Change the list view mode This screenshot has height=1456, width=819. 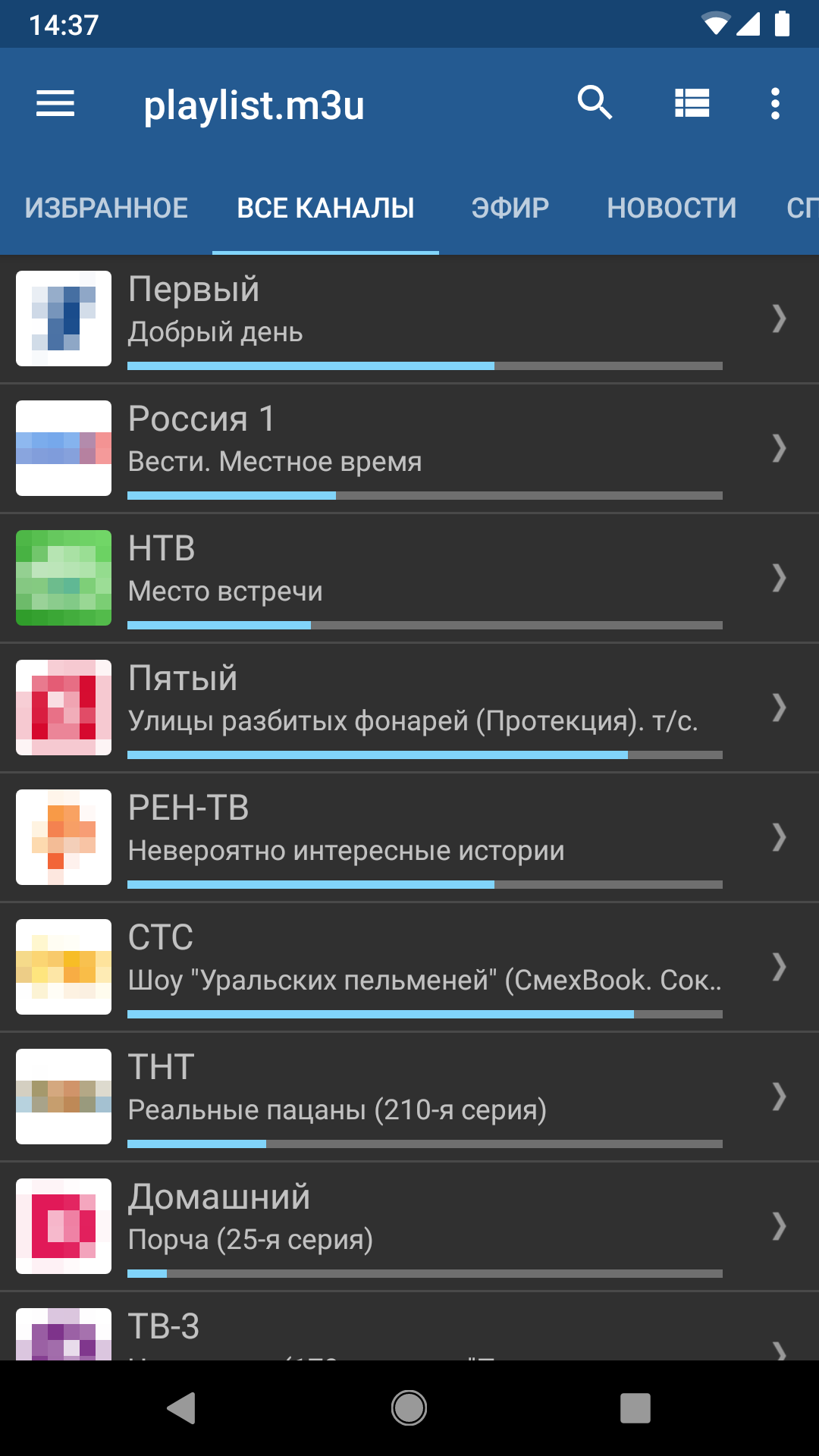click(692, 103)
